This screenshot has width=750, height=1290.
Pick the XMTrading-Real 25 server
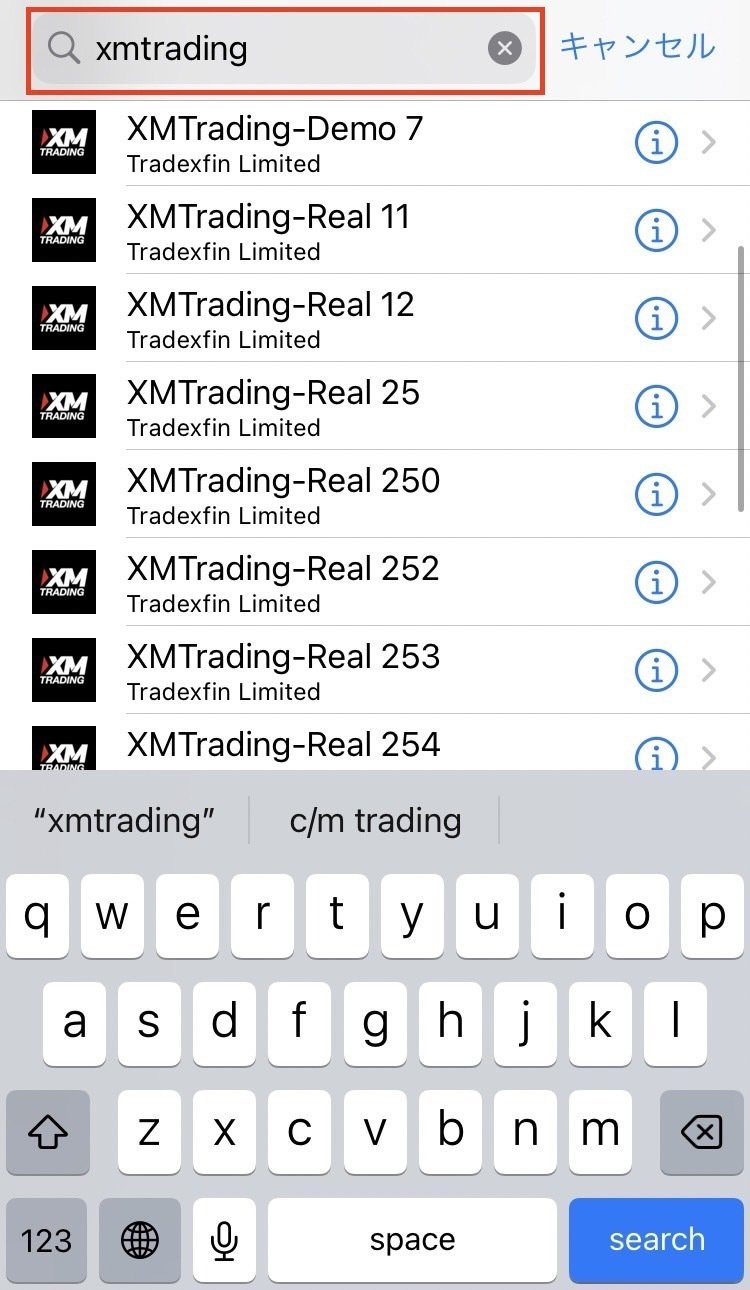[x=375, y=406]
